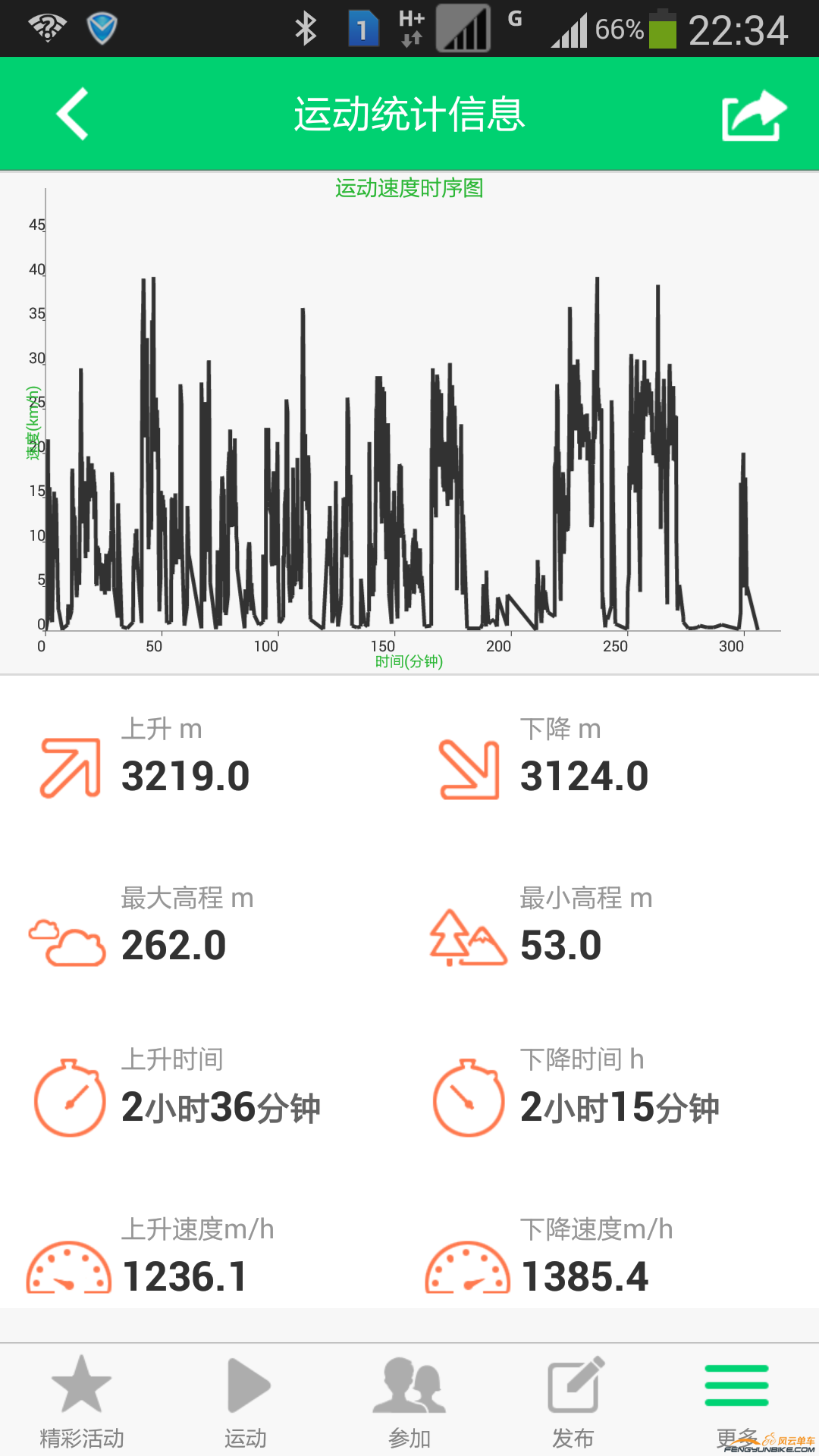This screenshot has height=1456, width=819.
Task: Tap the stopwatch icon beside 下降时间
Action: (468, 1098)
